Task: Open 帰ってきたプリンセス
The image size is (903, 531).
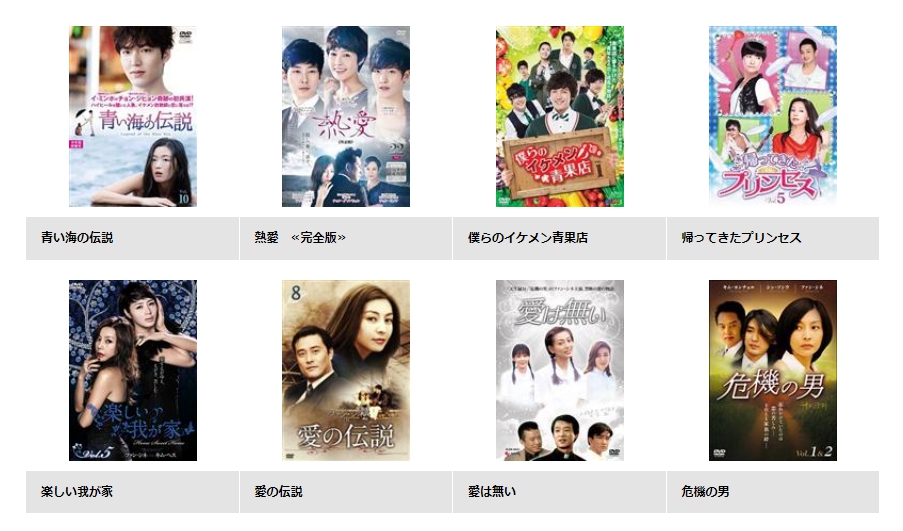Action: [x=772, y=116]
